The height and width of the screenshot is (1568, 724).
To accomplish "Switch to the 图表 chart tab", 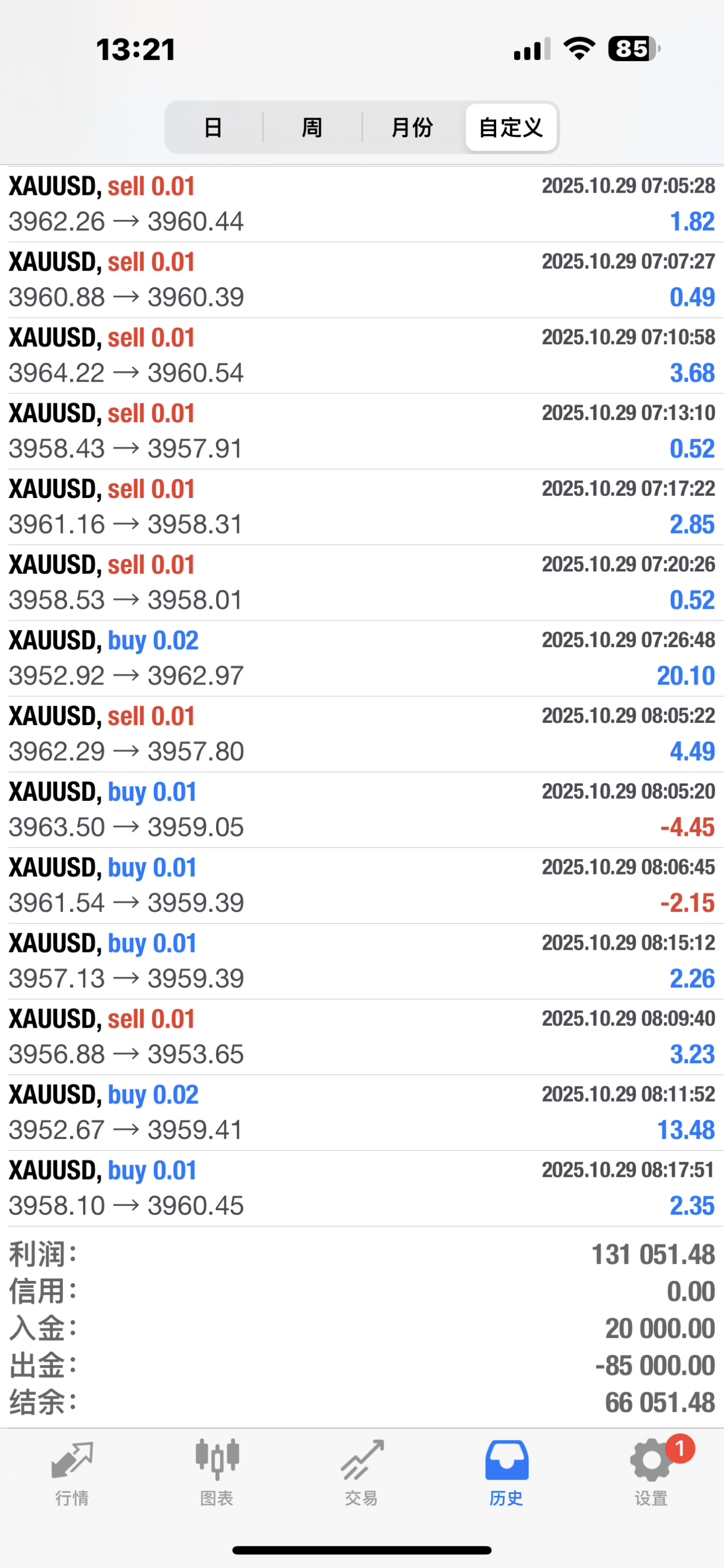I will point(217,1471).
